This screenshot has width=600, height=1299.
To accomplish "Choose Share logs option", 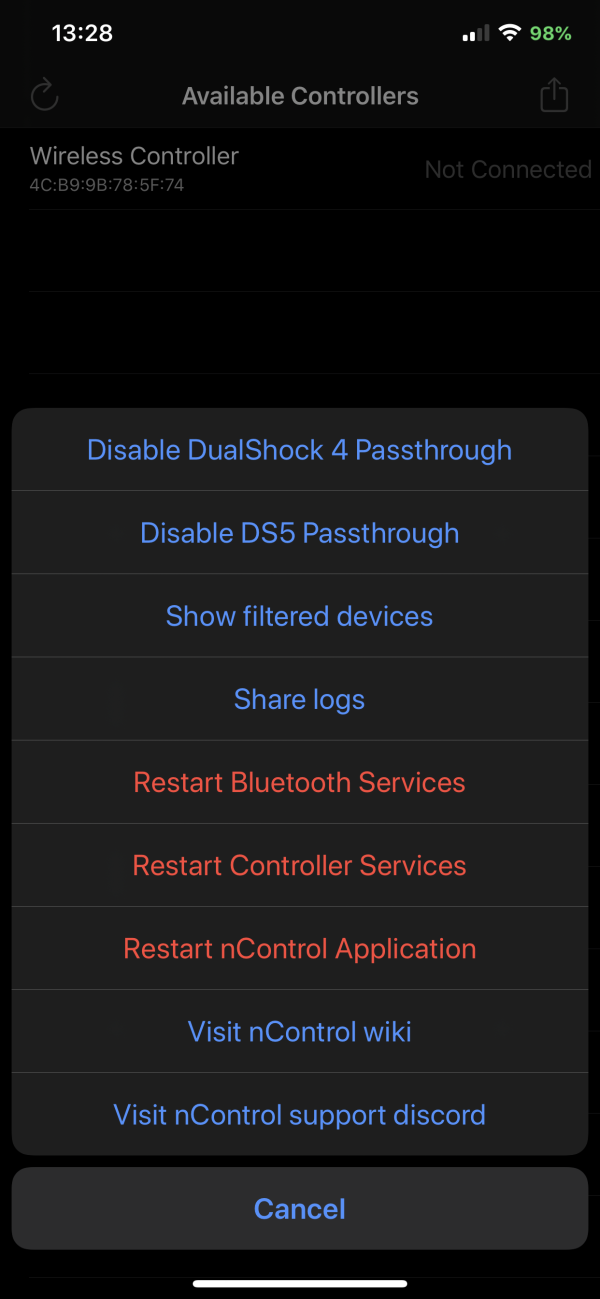I will (x=299, y=699).
